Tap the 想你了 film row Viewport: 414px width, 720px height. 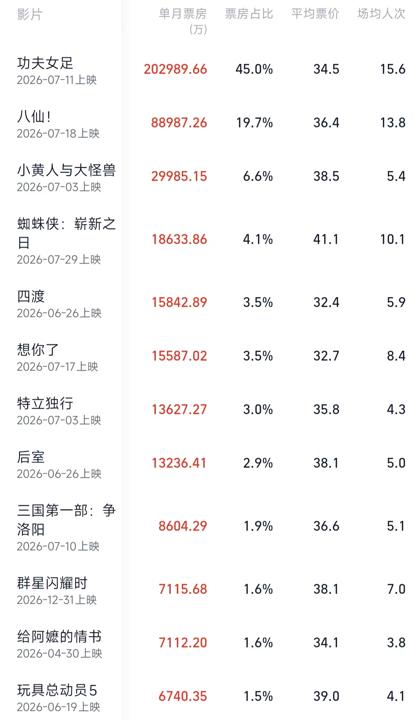click(x=207, y=356)
